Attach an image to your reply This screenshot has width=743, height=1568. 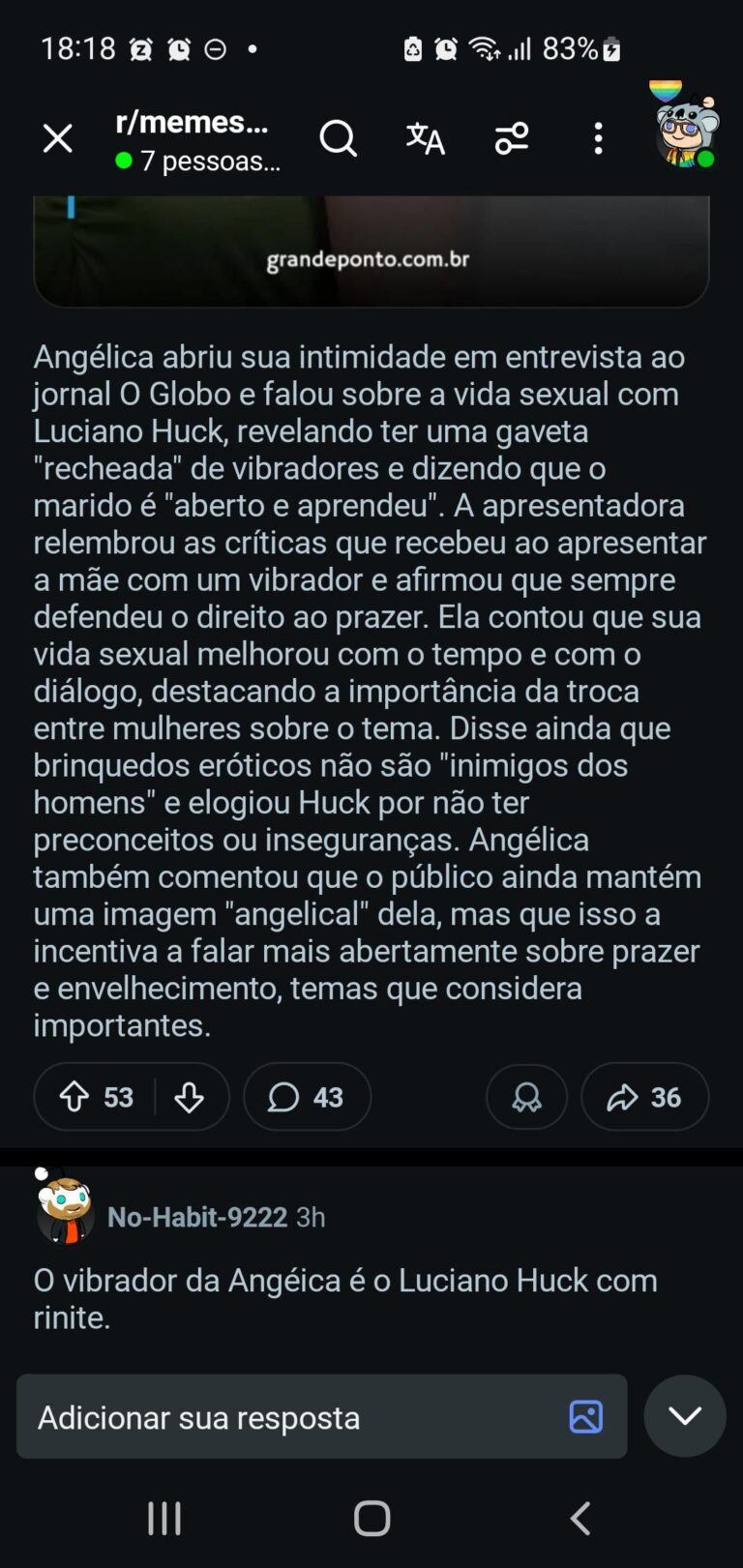click(x=586, y=1417)
